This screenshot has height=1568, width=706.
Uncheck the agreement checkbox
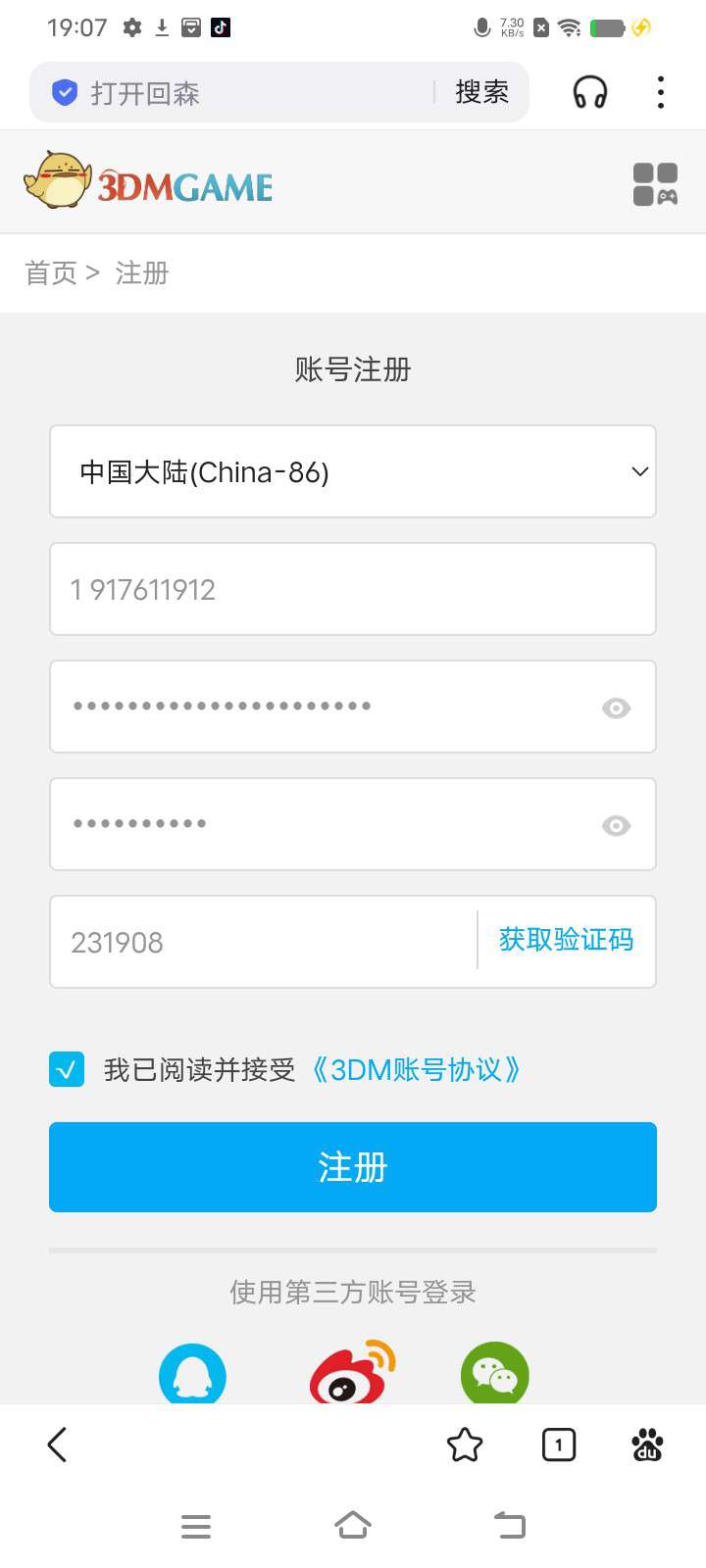tap(67, 1069)
